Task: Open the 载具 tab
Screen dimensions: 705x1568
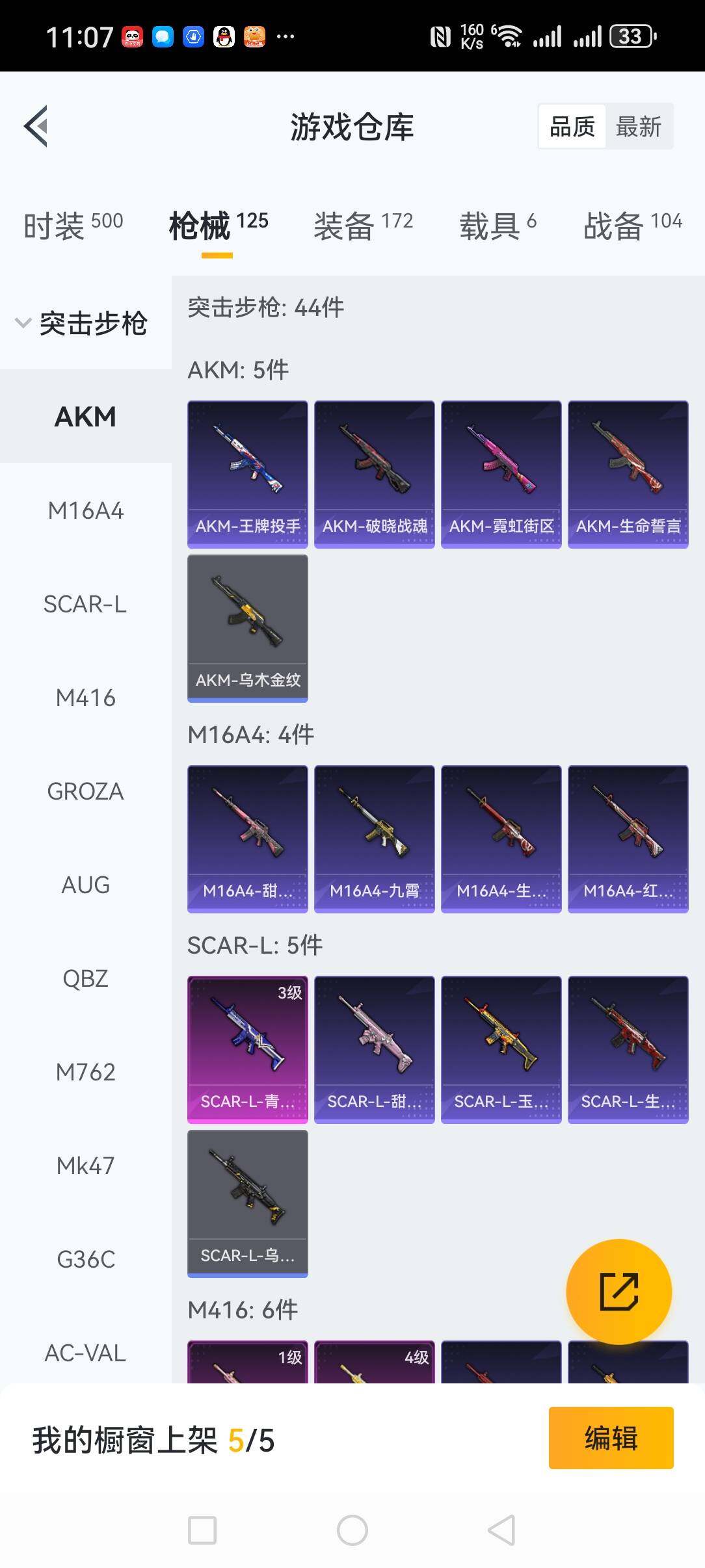Action: (498, 226)
